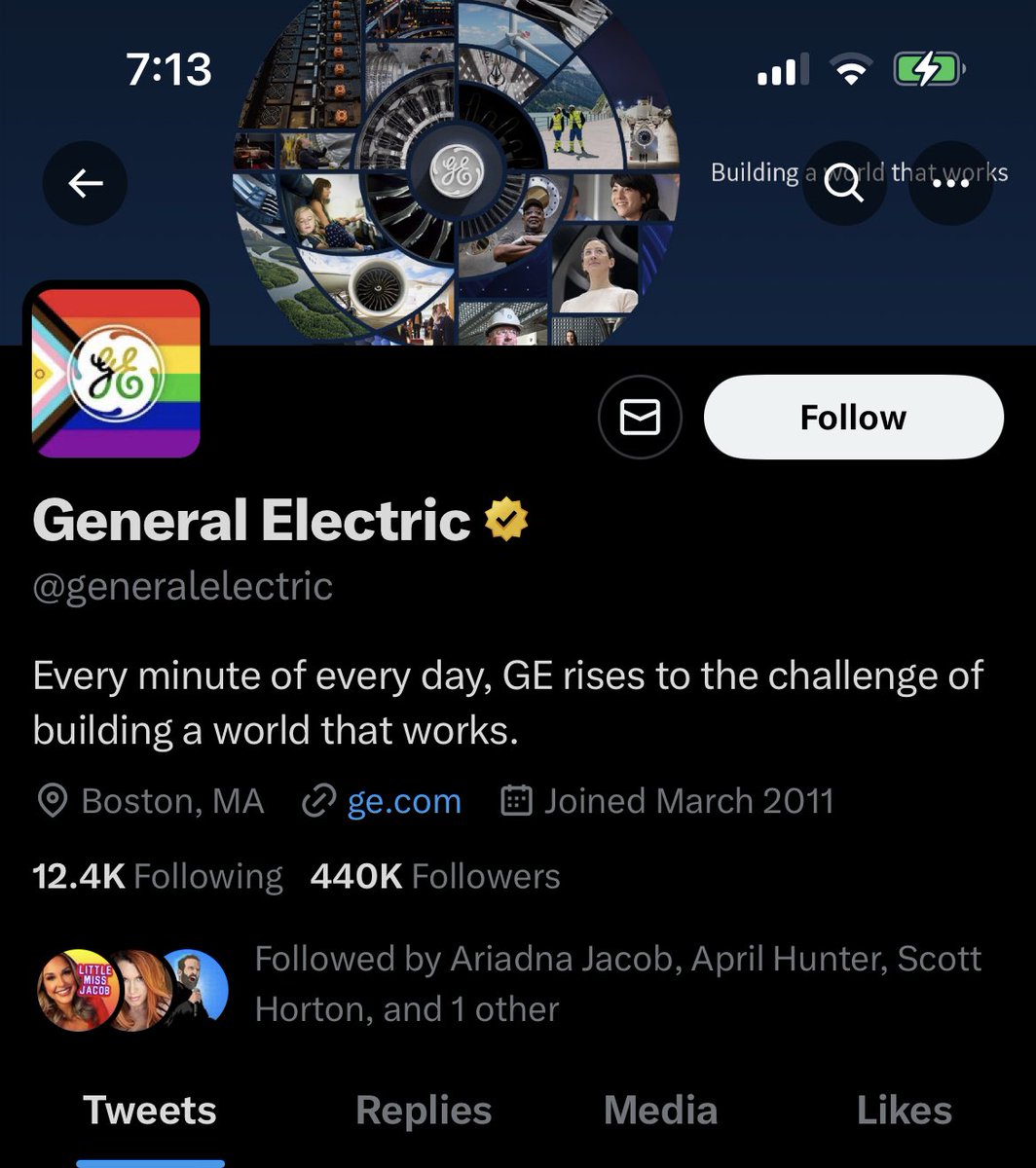Search within General Electric's profile
This screenshot has height=1168, width=1036.
[843, 183]
